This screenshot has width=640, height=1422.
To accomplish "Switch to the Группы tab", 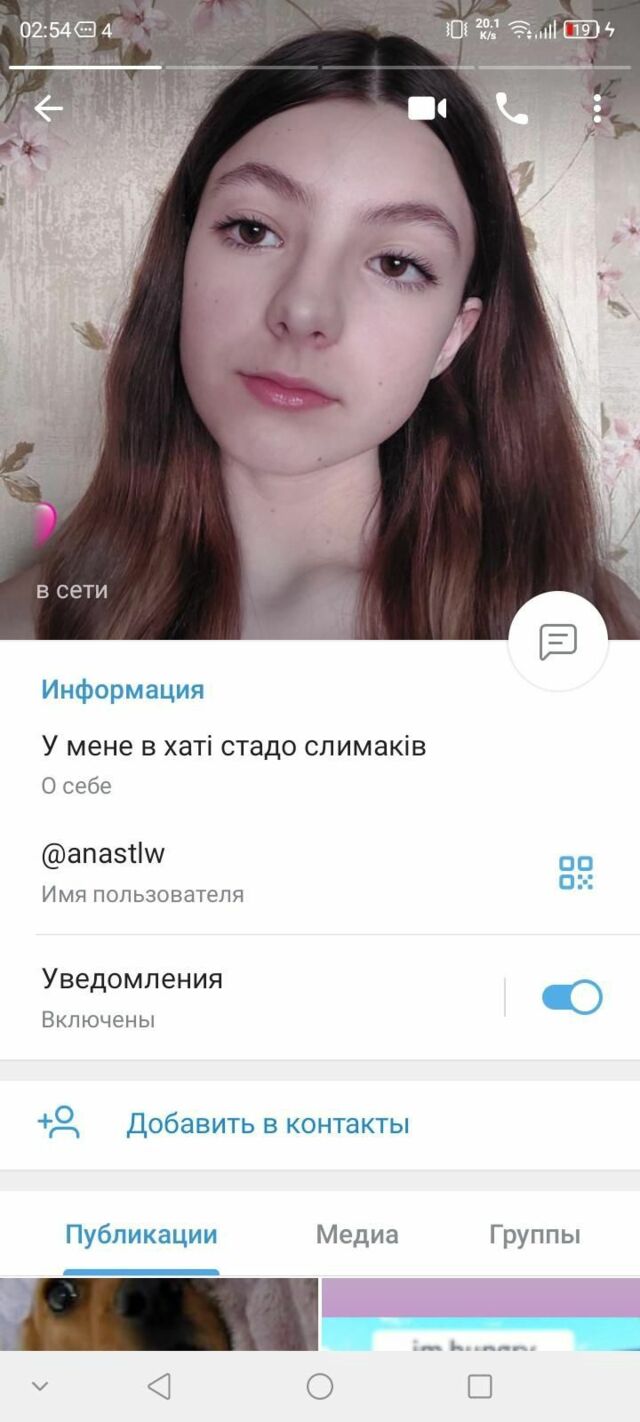I will point(535,1235).
